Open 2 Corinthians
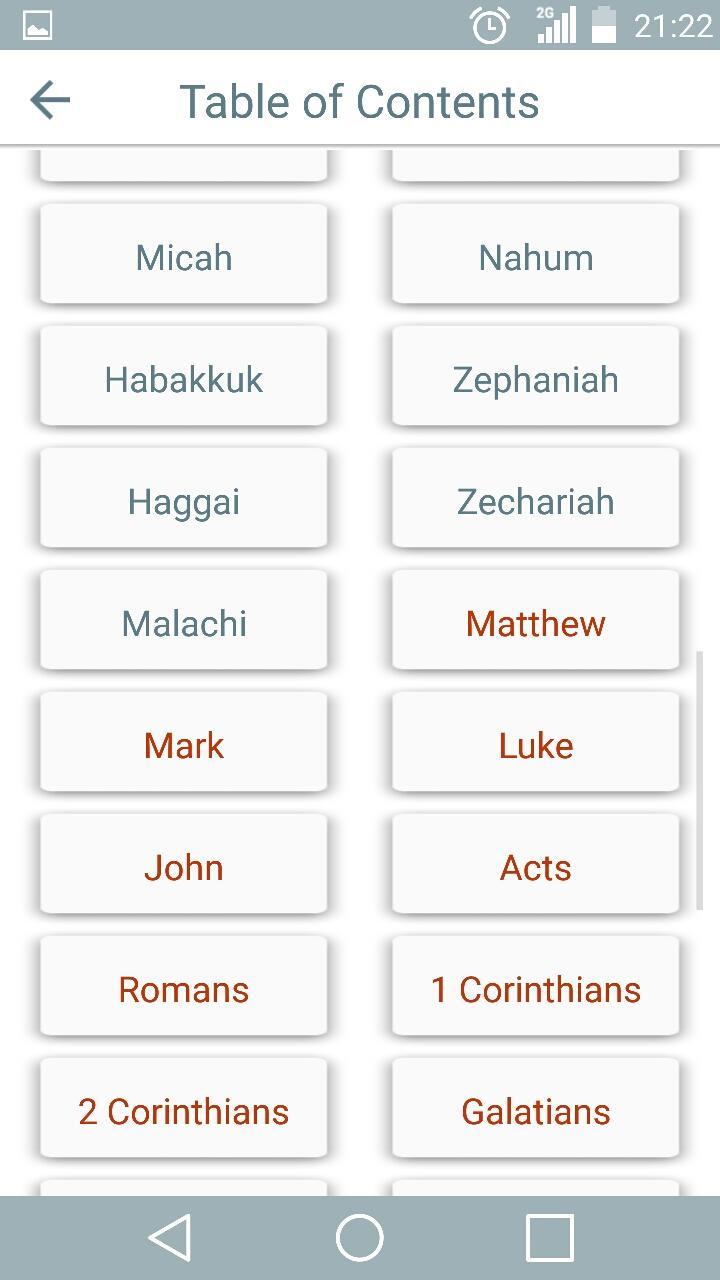This screenshot has height=1280, width=720. click(184, 1111)
